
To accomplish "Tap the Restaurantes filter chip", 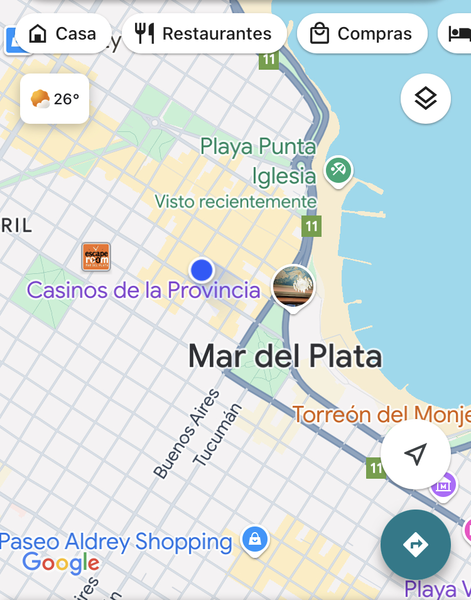I will point(204,34).
